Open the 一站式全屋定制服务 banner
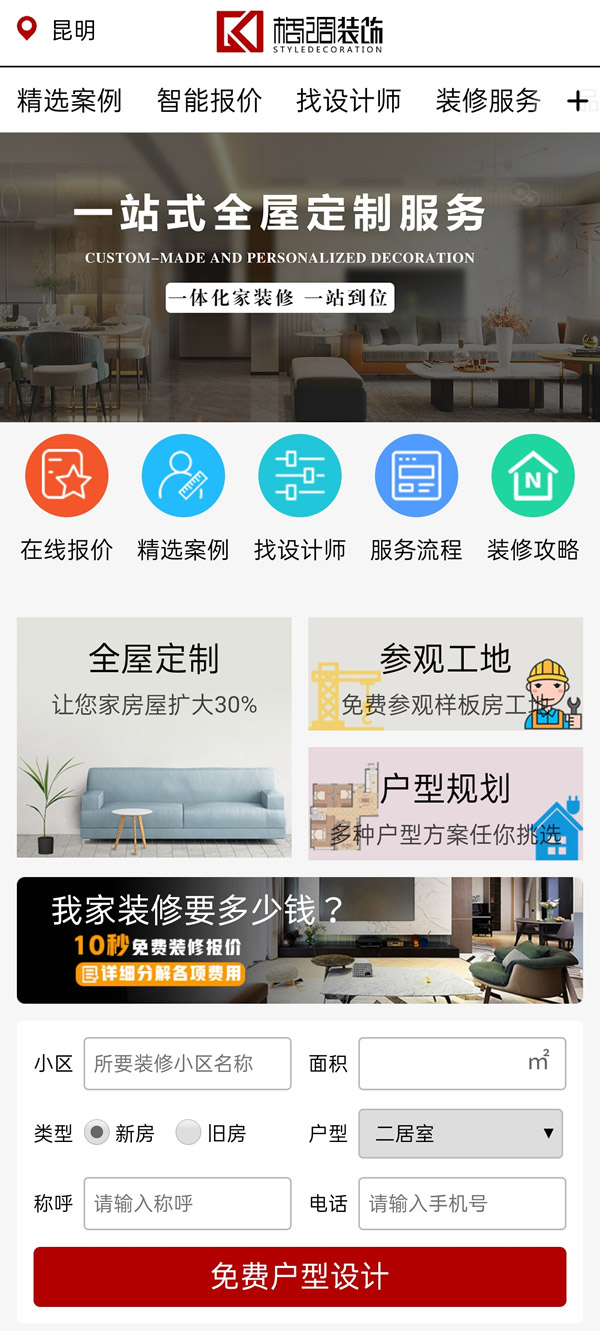The height and width of the screenshot is (1331, 600). (x=300, y=277)
